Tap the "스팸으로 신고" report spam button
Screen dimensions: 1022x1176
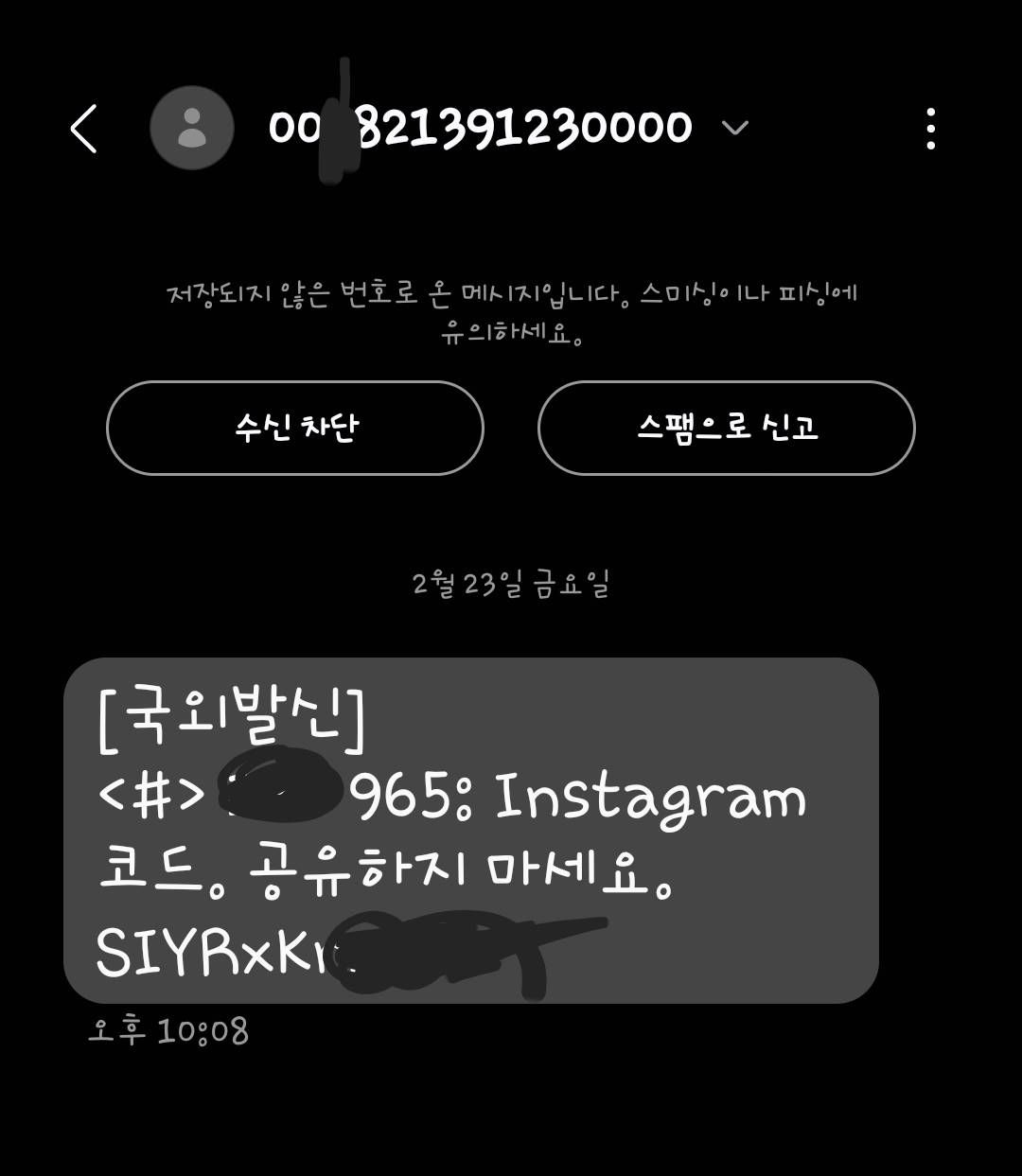click(x=726, y=429)
